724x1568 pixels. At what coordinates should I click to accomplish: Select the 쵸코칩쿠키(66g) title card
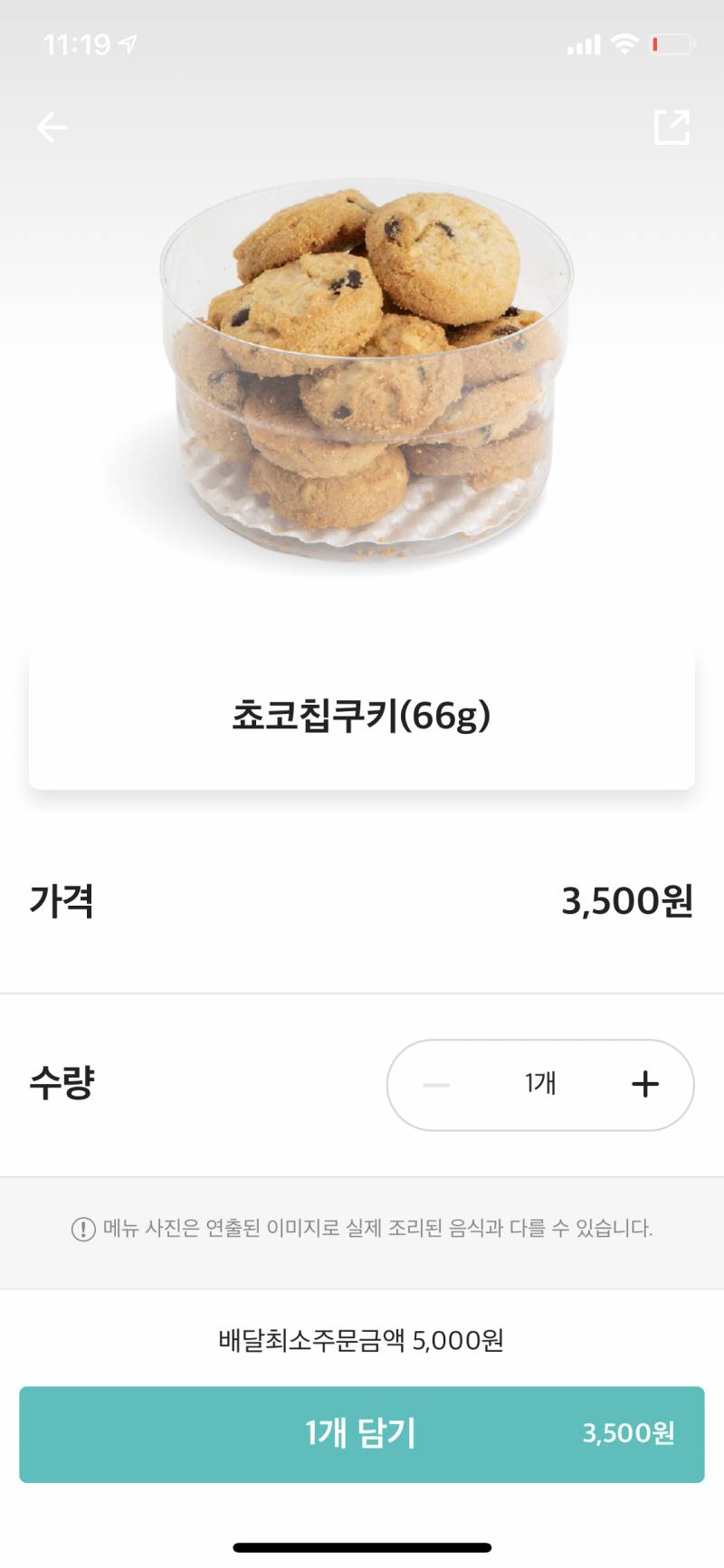(362, 717)
